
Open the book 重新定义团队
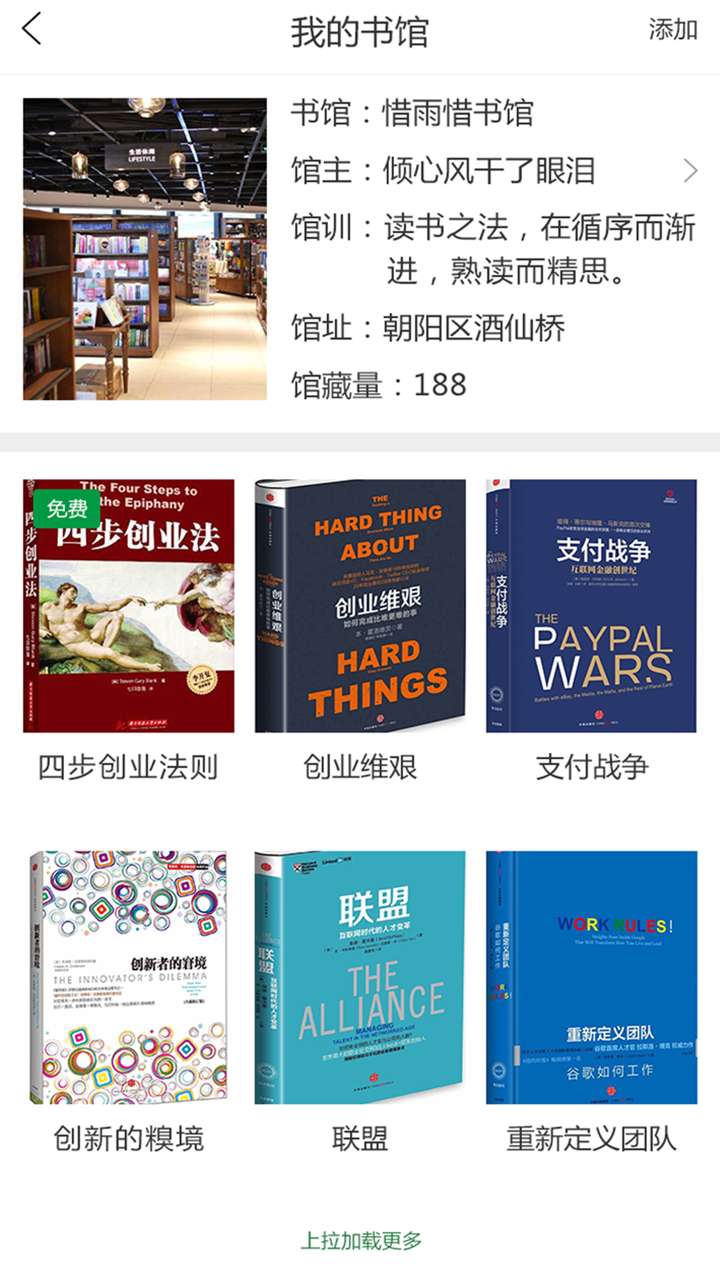coord(591,977)
